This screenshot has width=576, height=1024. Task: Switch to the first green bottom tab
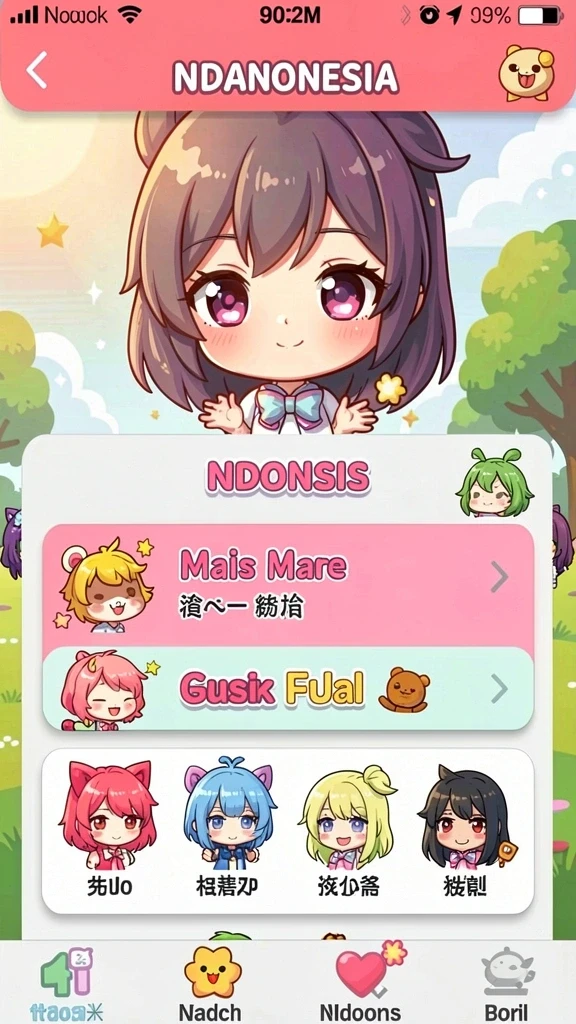pyautogui.click(x=66, y=984)
